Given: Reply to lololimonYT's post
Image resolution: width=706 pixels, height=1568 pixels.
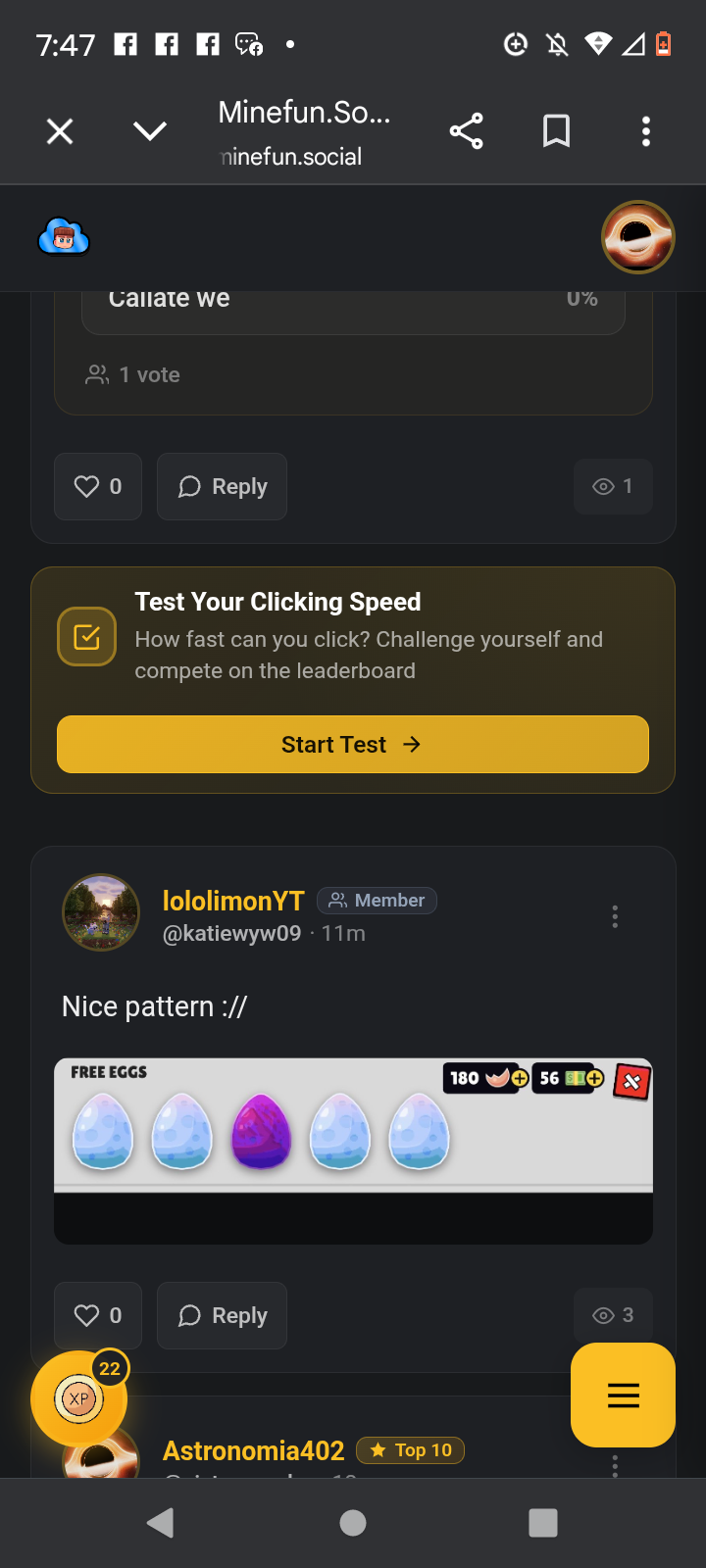Looking at the screenshot, I should pyautogui.click(x=222, y=1315).
